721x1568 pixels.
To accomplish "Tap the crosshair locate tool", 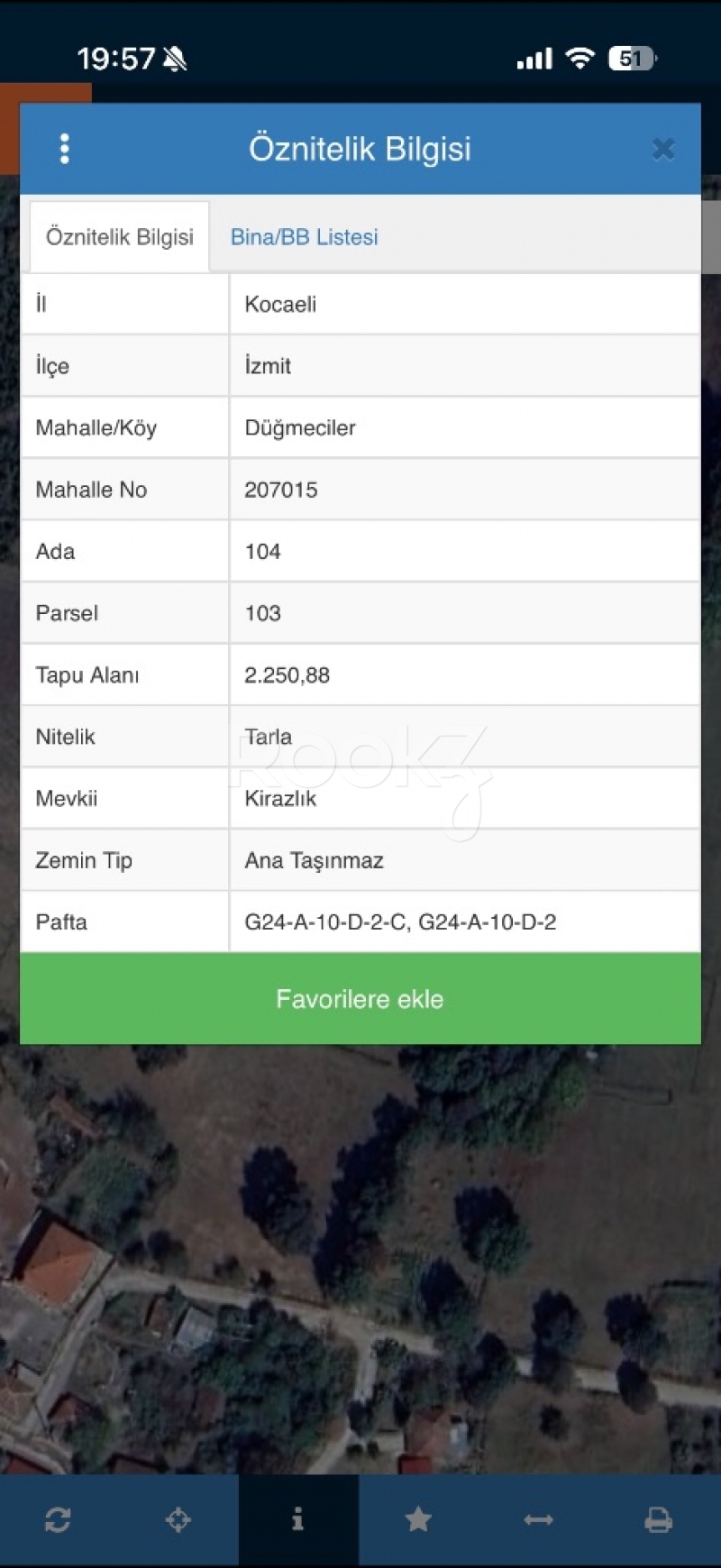I will [x=178, y=1519].
